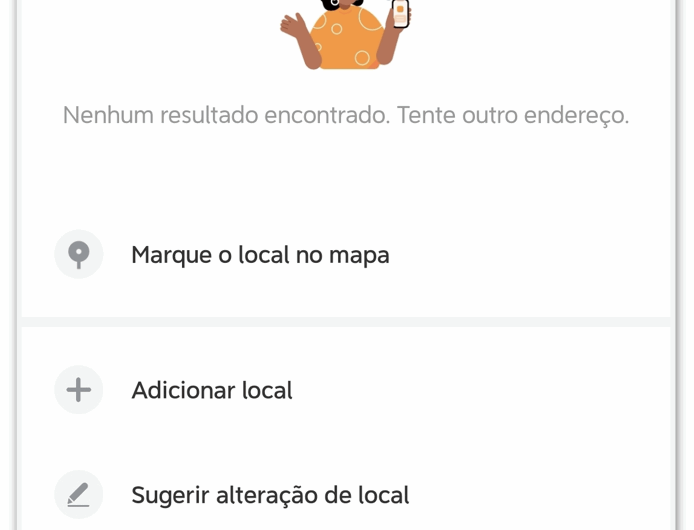Image resolution: width=694 pixels, height=530 pixels.
Task: Open Adicionar local option
Action: click(x=212, y=390)
